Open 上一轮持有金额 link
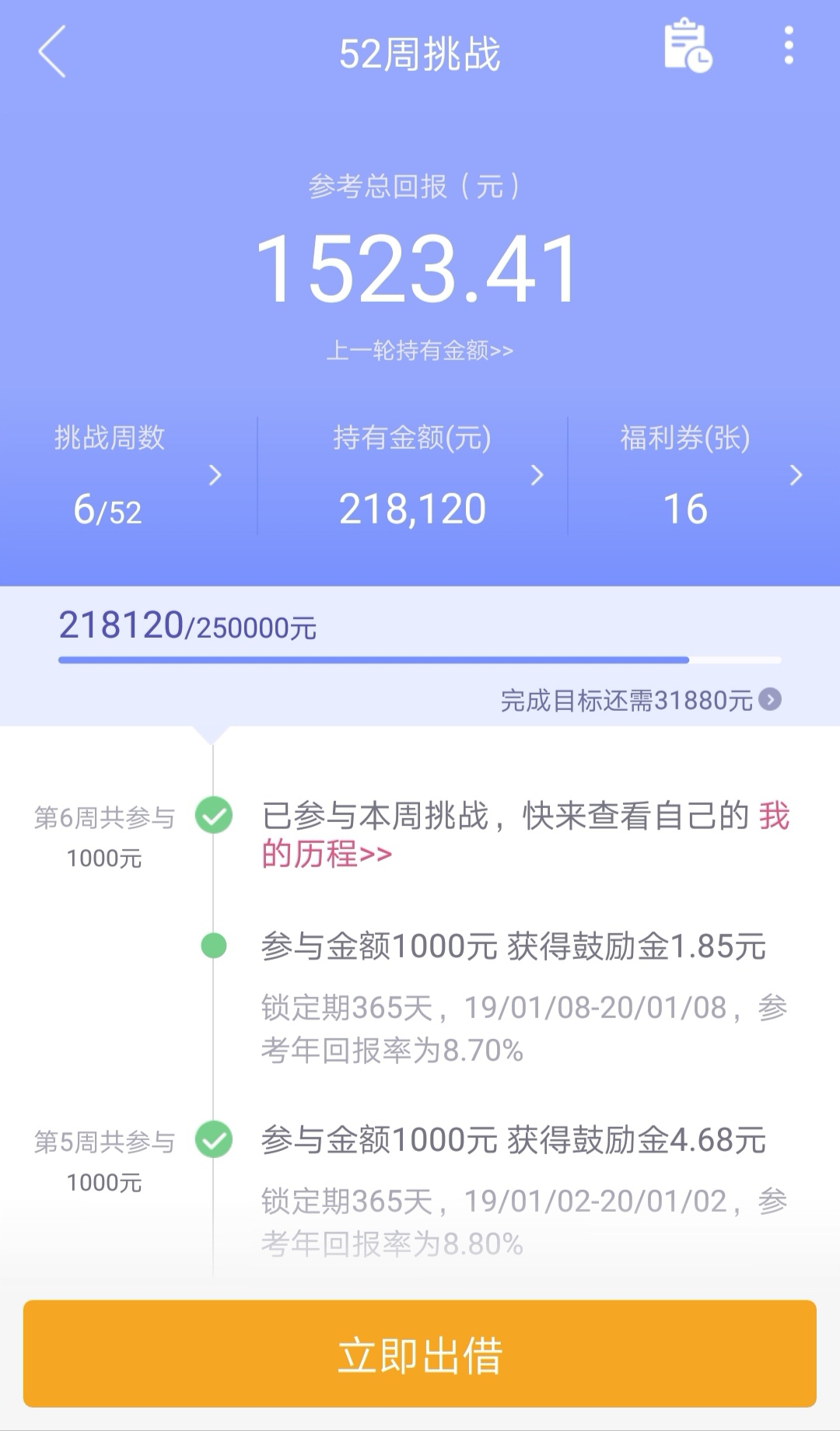The width and height of the screenshot is (840, 1431). pos(420,351)
